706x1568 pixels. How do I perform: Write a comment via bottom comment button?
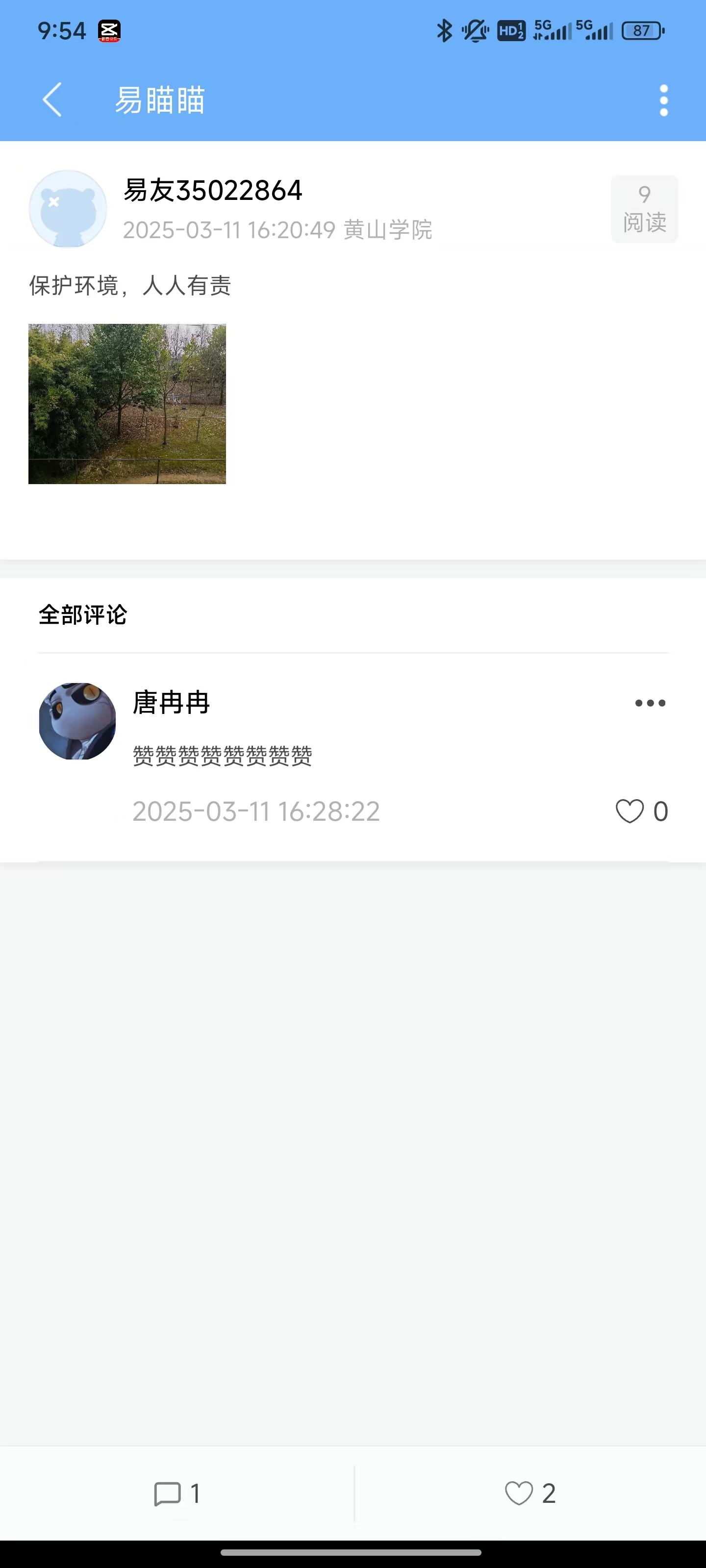click(x=176, y=1494)
